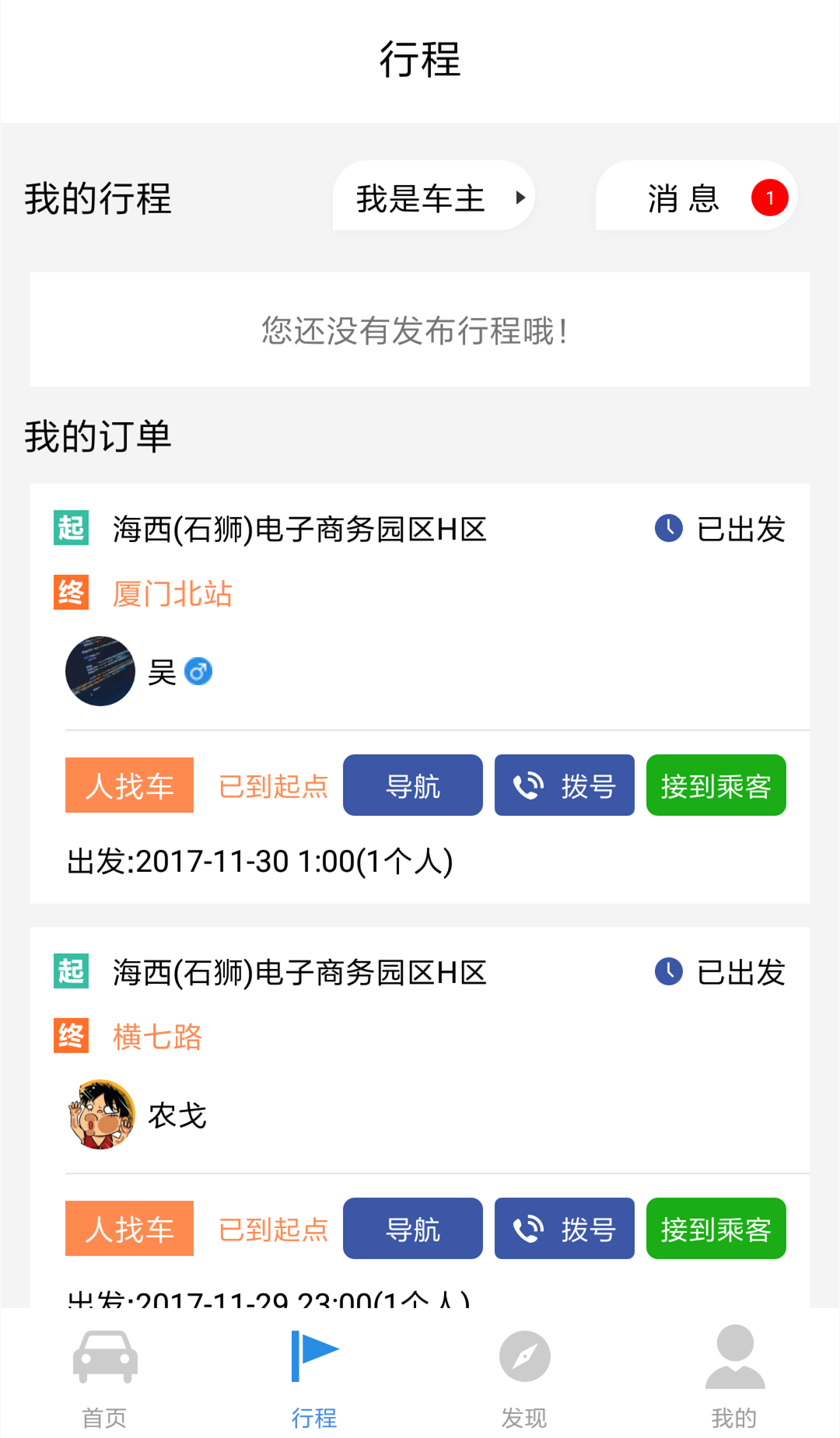Open the 首页 home tab via car icon
840x1438 pixels.
[x=105, y=1357]
